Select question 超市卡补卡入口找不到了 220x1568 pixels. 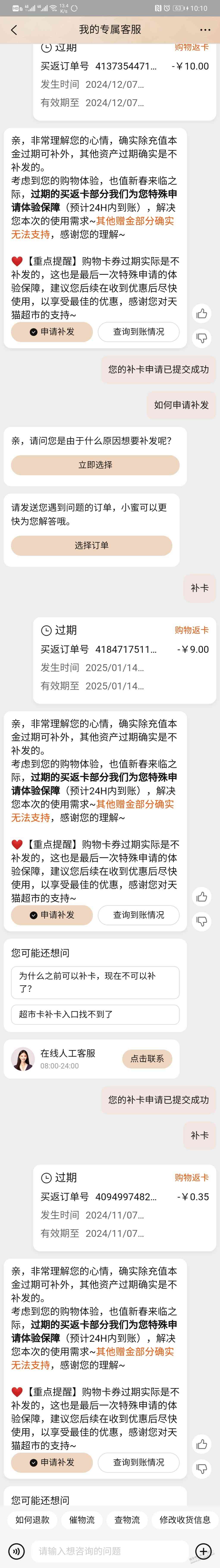pos(95,1014)
